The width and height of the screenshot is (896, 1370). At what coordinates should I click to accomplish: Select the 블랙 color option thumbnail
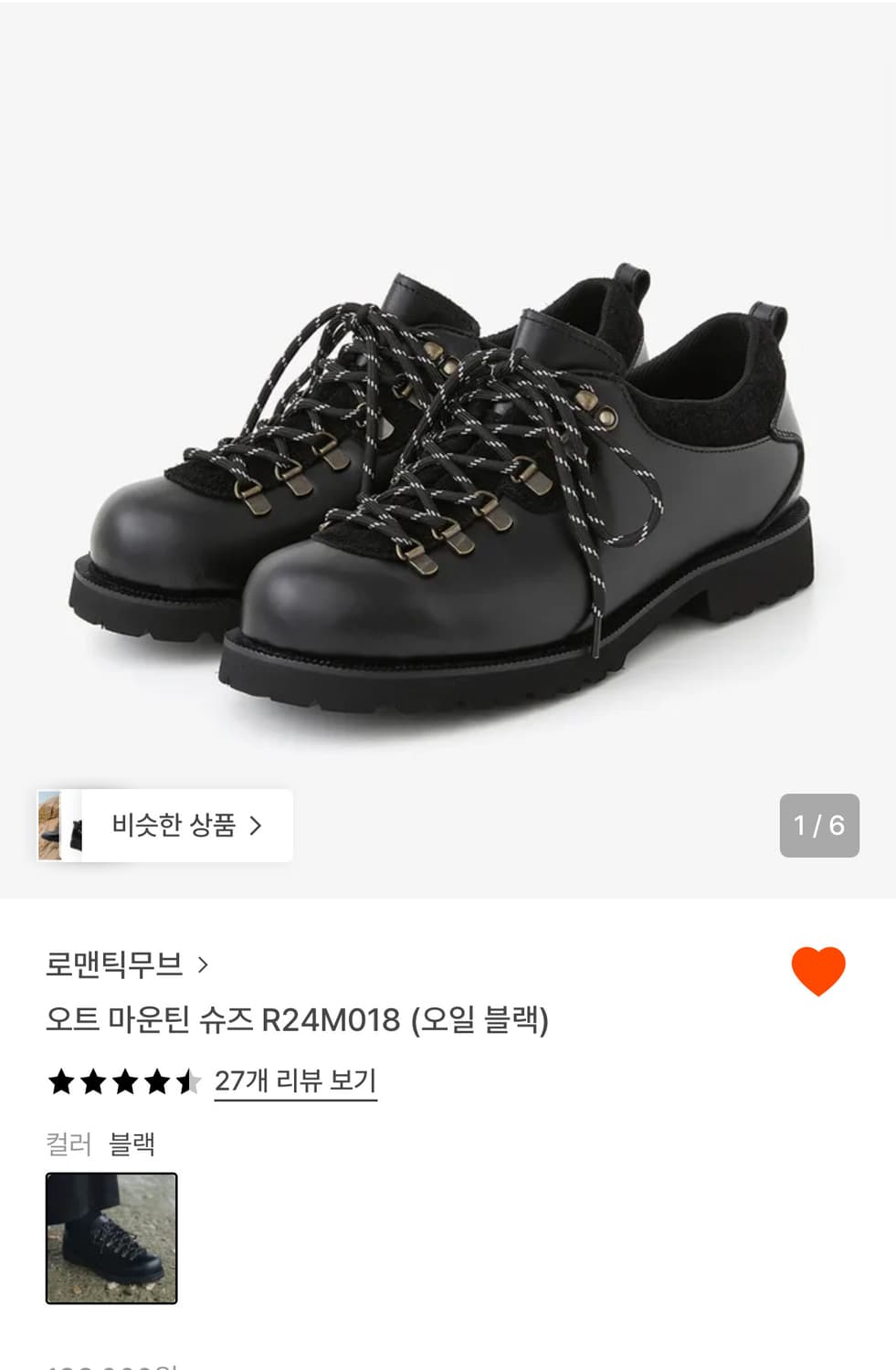point(111,1239)
